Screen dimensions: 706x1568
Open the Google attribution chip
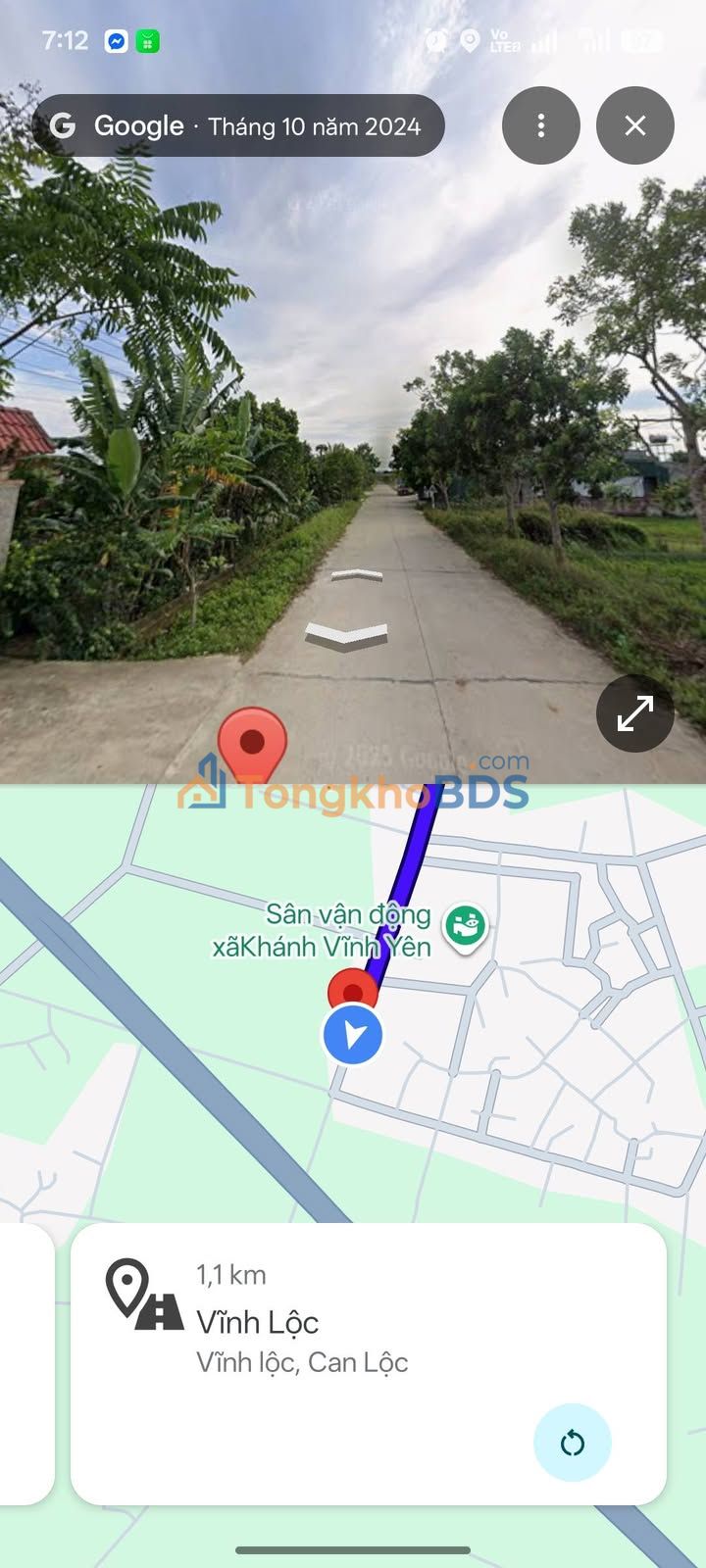[238, 125]
